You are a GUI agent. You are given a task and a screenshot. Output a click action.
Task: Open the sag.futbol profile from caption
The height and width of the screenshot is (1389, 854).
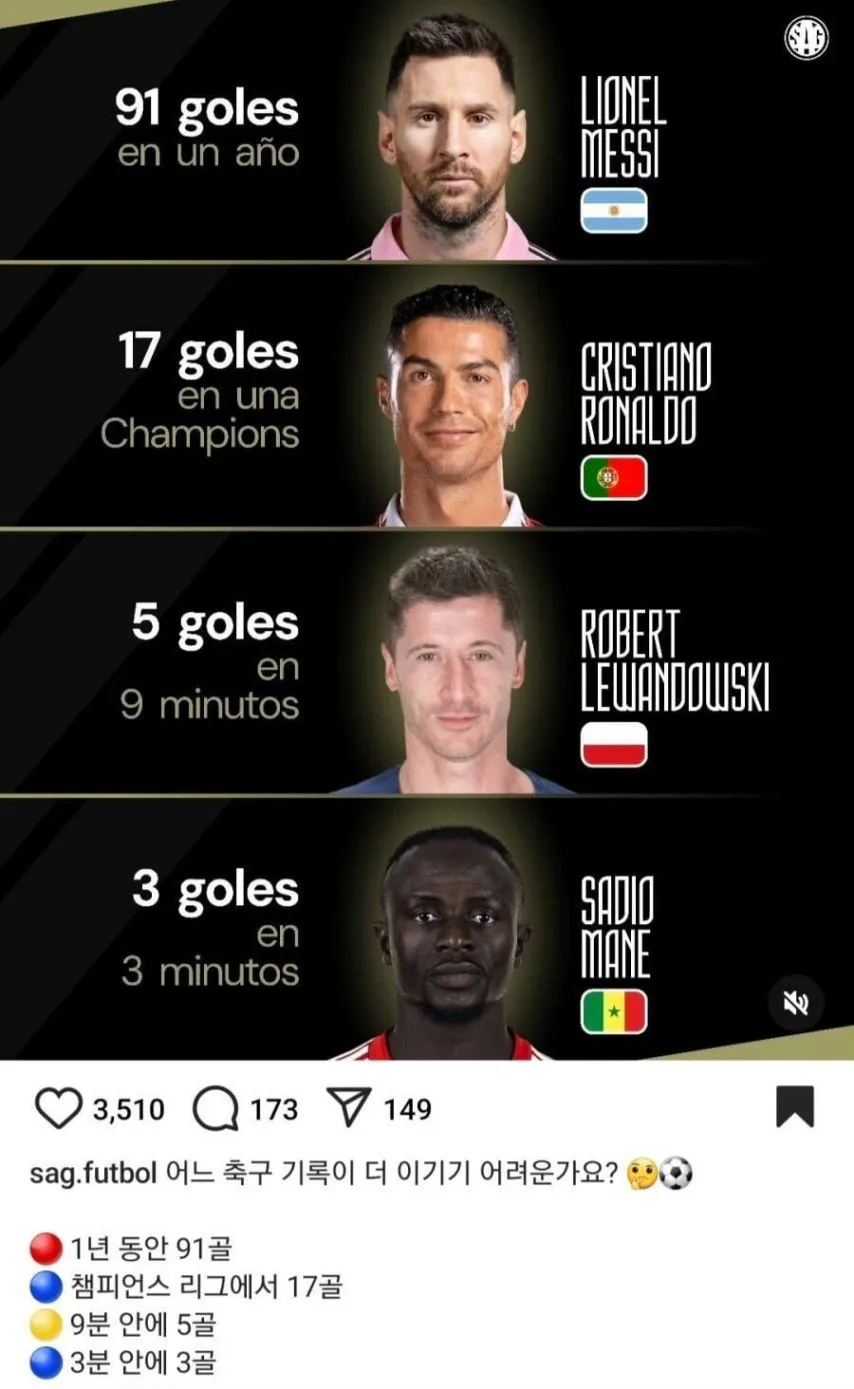[x=94, y=1173]
